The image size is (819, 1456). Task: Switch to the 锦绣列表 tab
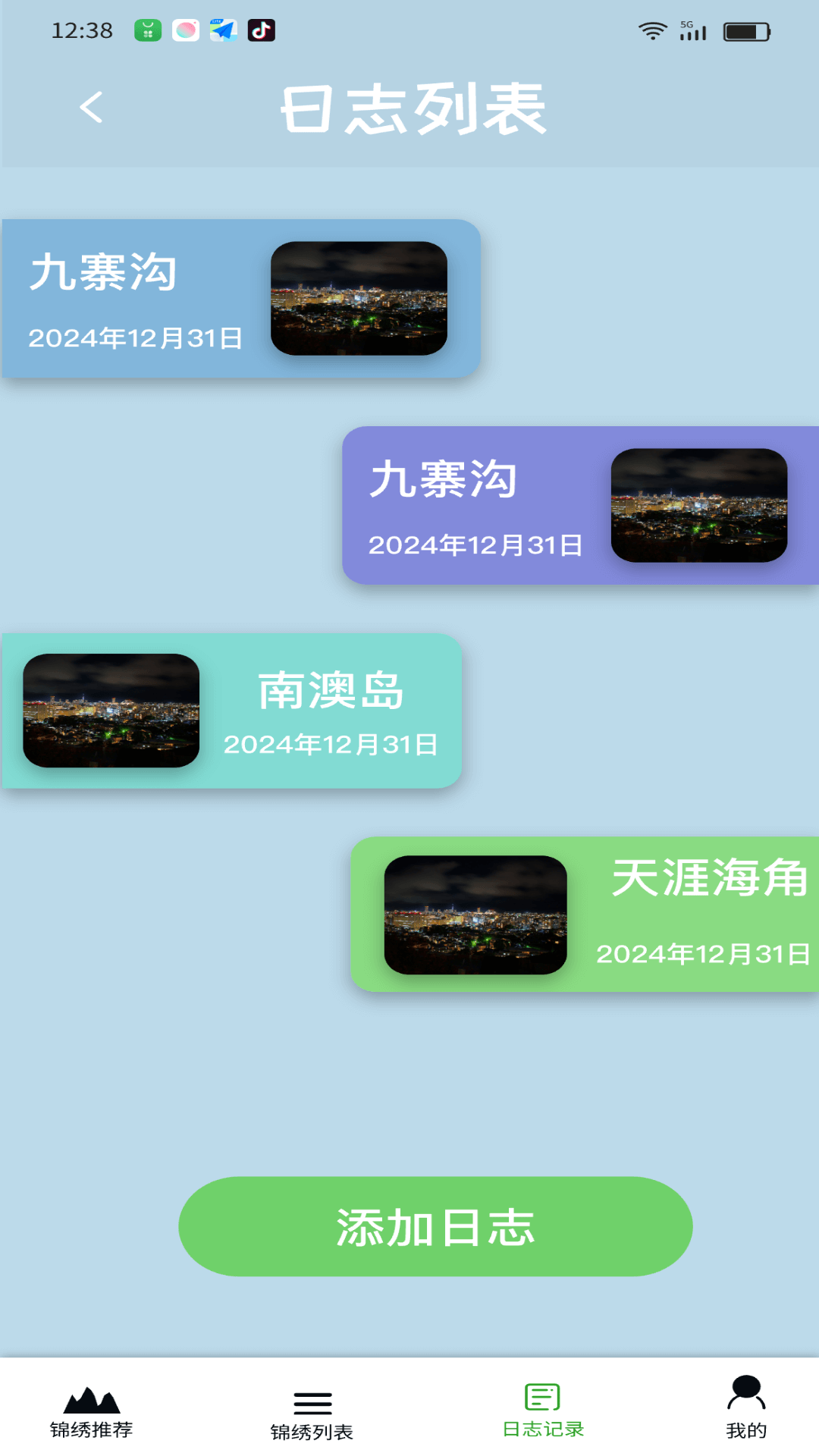coord(312,1413)
